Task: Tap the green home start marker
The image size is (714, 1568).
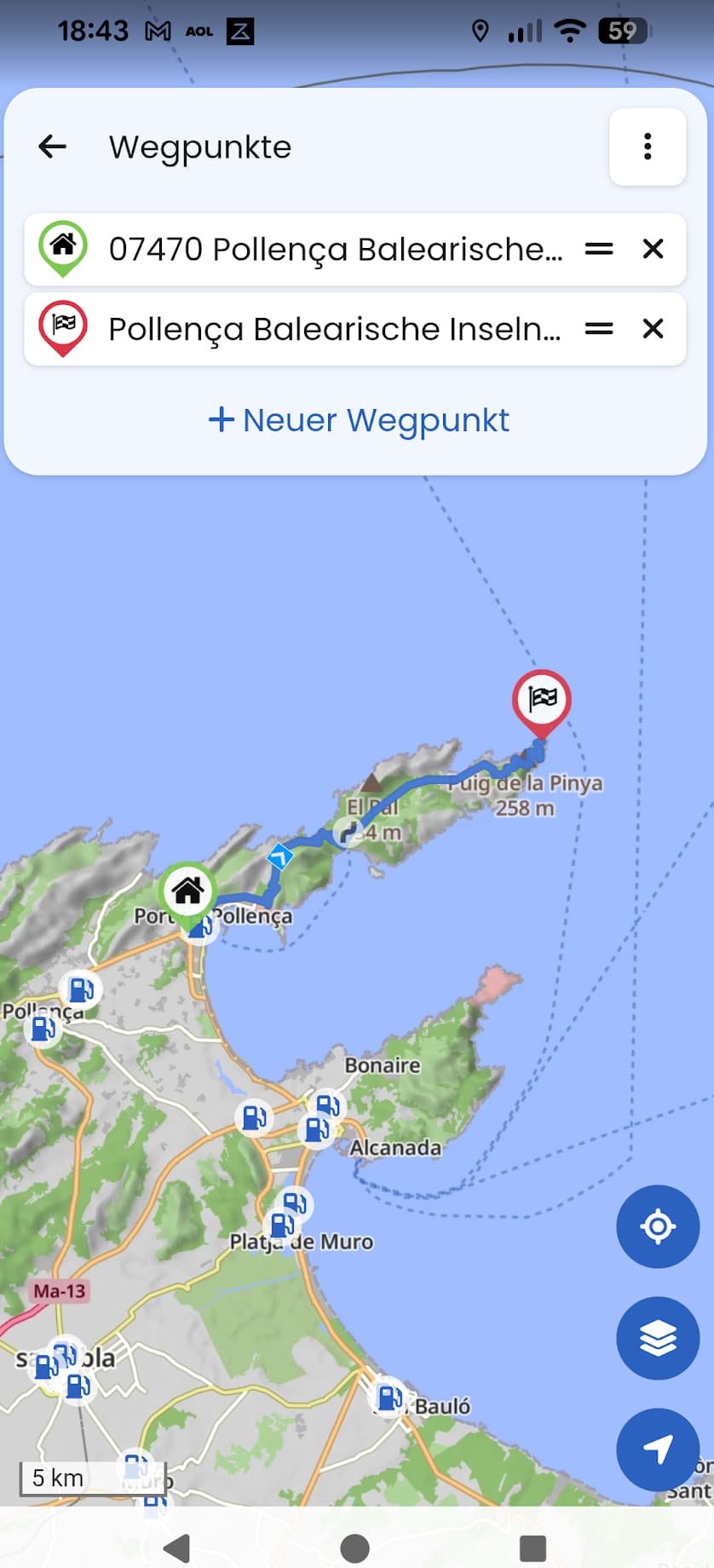Action: [x=187, y=892]
